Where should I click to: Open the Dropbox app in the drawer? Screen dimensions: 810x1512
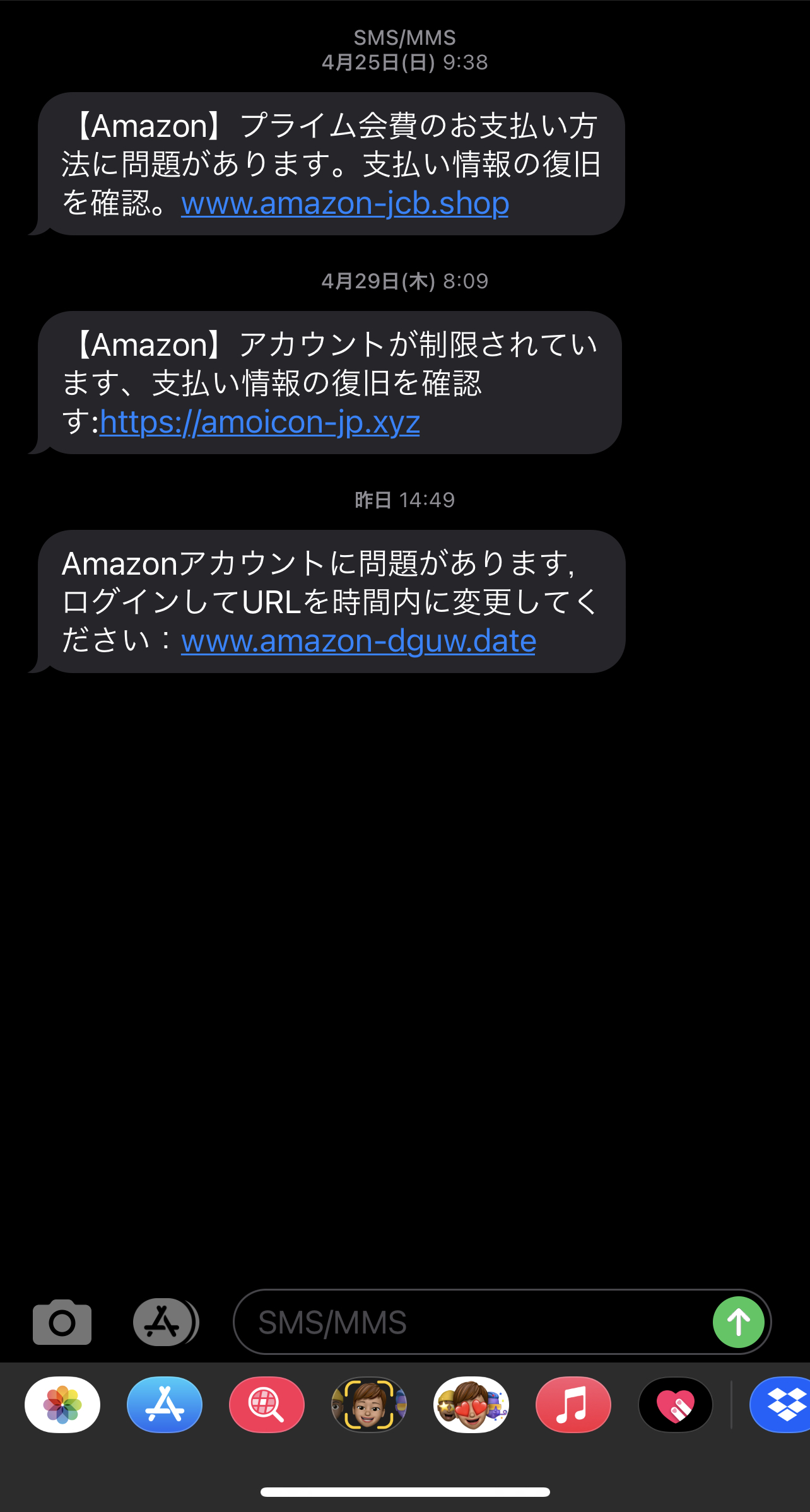pyautogui.click(x=780, y=1405)
